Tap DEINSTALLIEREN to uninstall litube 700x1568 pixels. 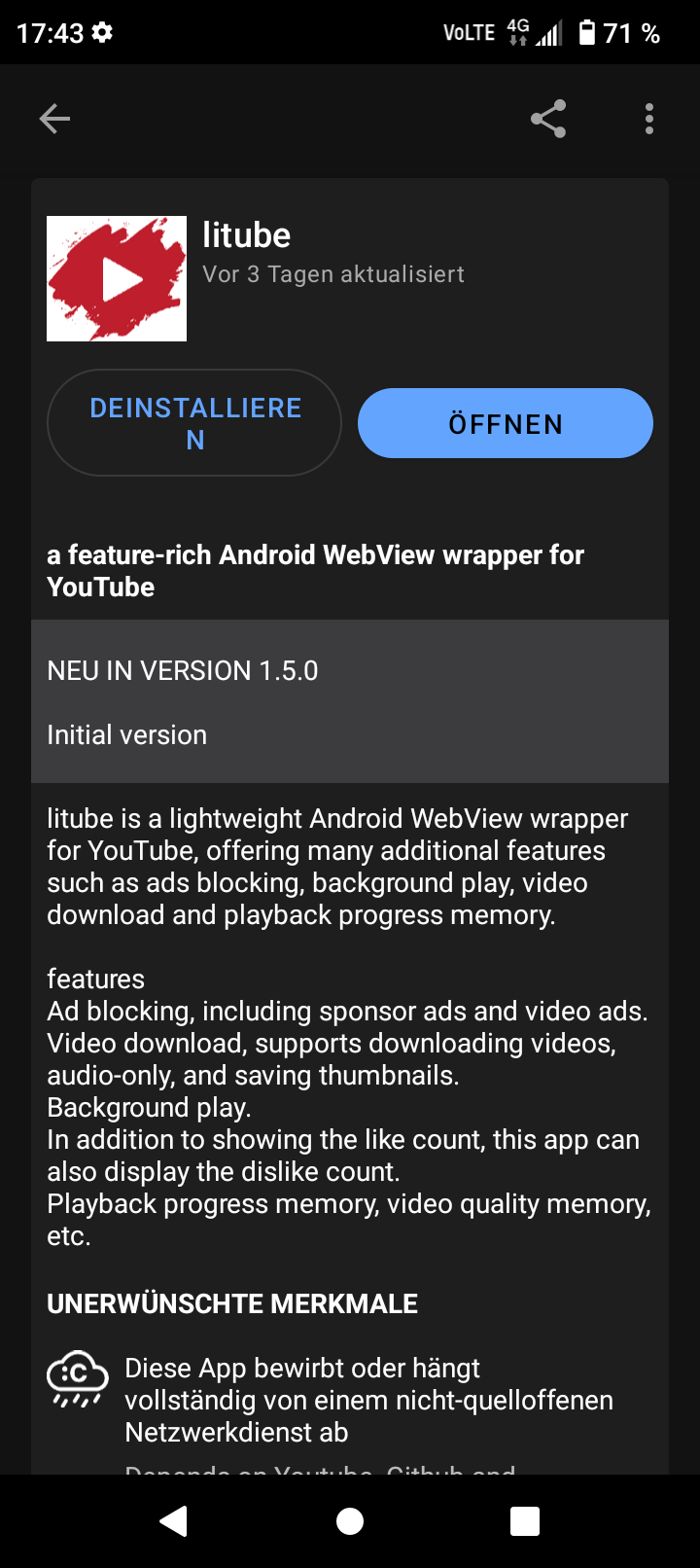(194, 423)
